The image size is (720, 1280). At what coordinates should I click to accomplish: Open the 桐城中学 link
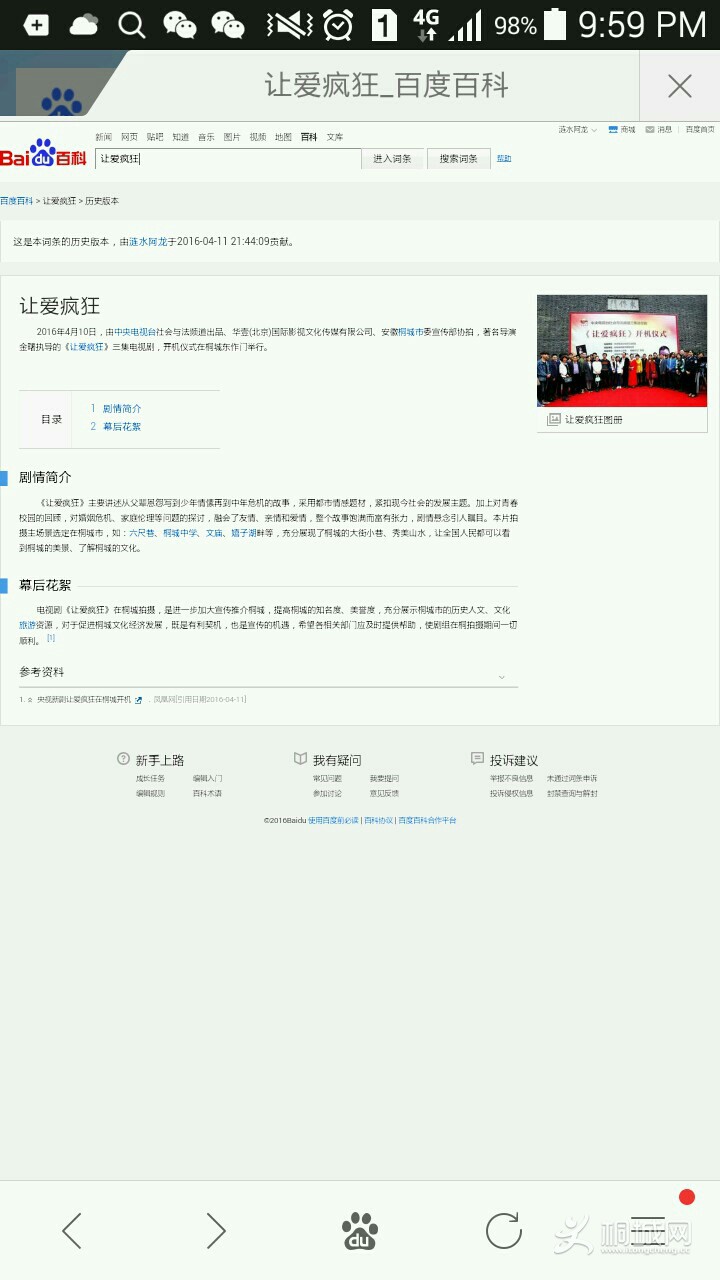pos(180,534)
